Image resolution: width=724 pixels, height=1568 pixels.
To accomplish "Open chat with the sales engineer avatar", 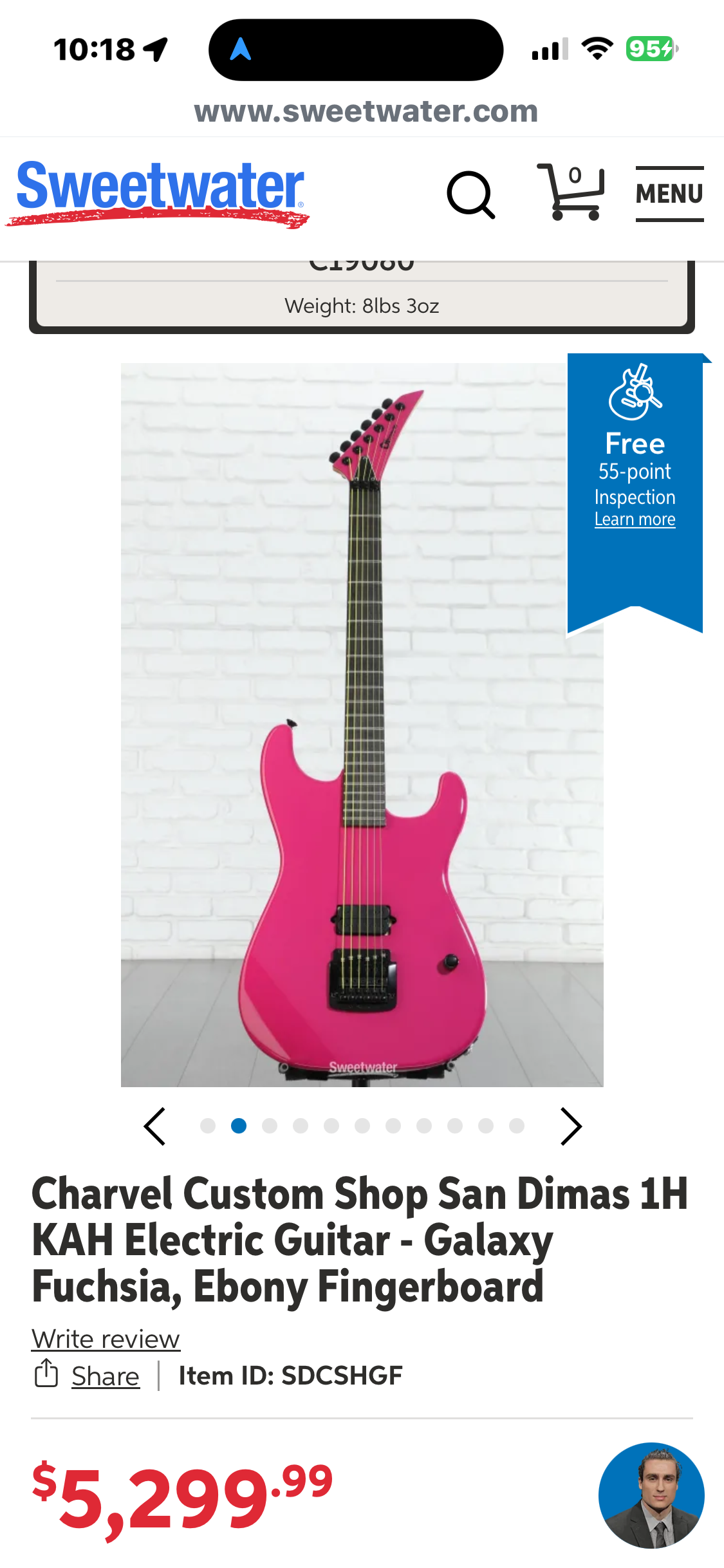I will click(x=651, y=1495).
